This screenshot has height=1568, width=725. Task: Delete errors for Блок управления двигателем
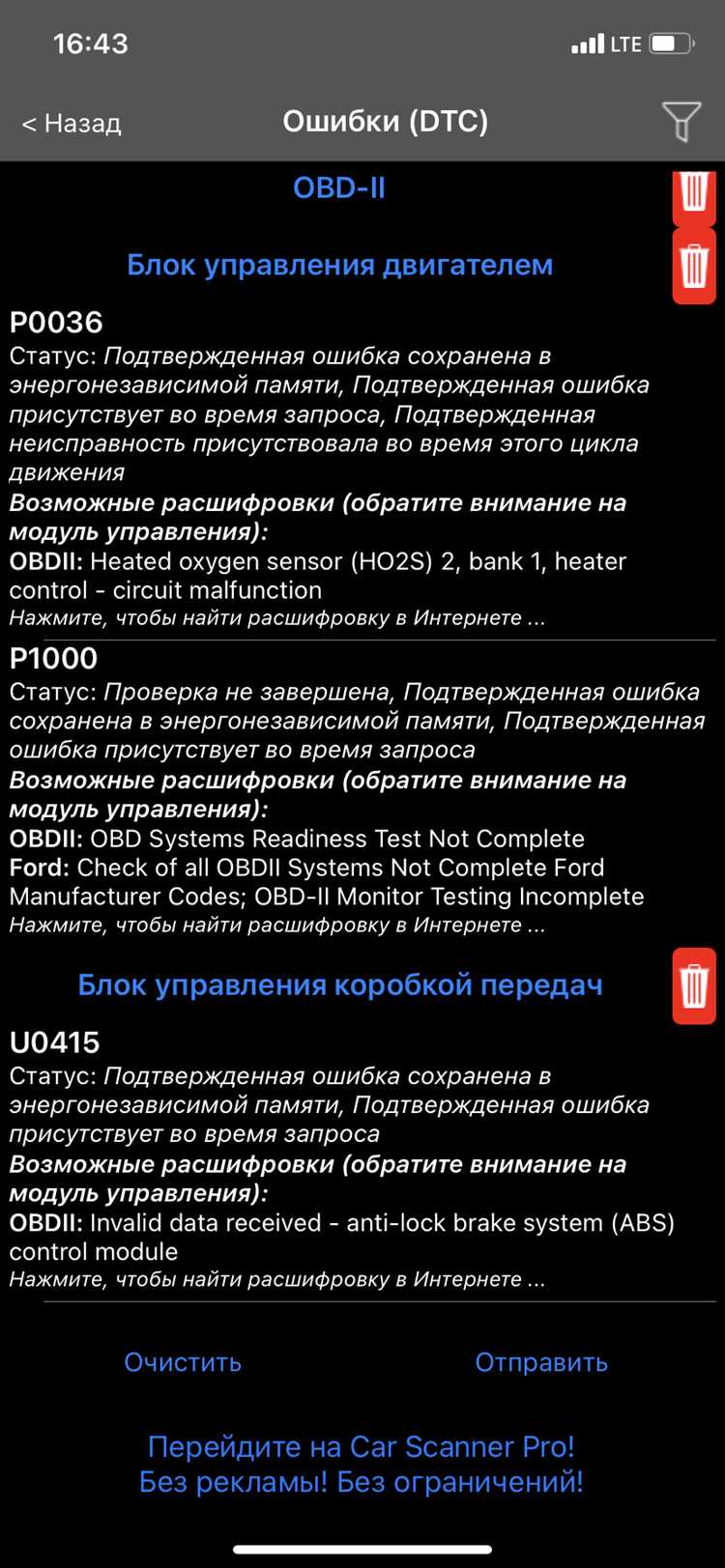coord(694,266)
